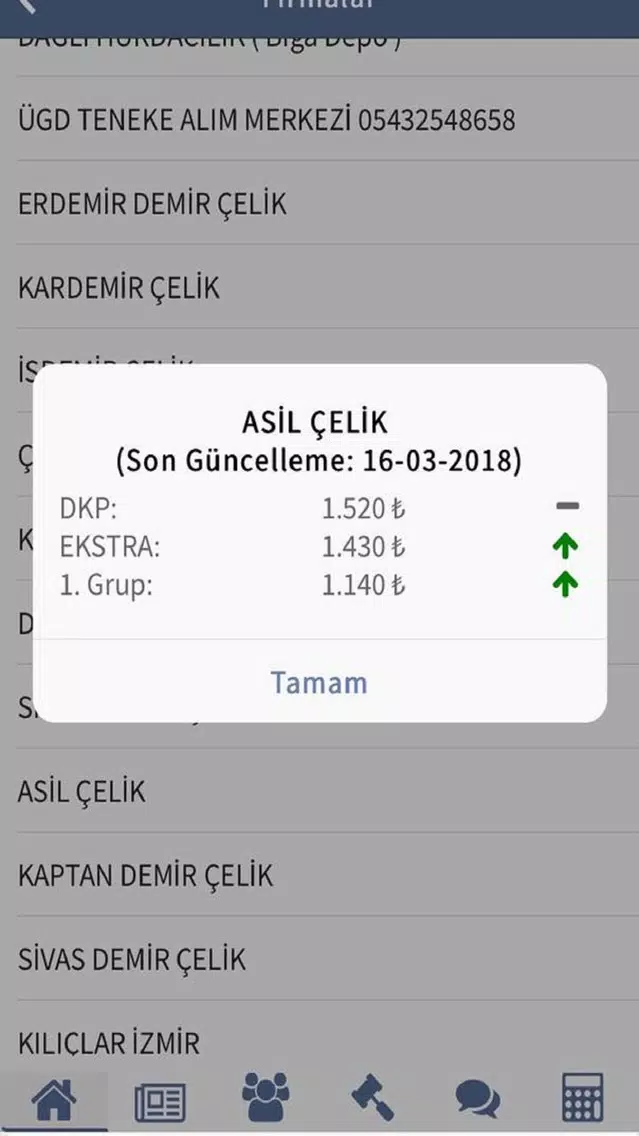Tap the ASİL ÇELİK list row
Image resolution: width=639 pixels, height=1136 pixels.
[320, 790]
